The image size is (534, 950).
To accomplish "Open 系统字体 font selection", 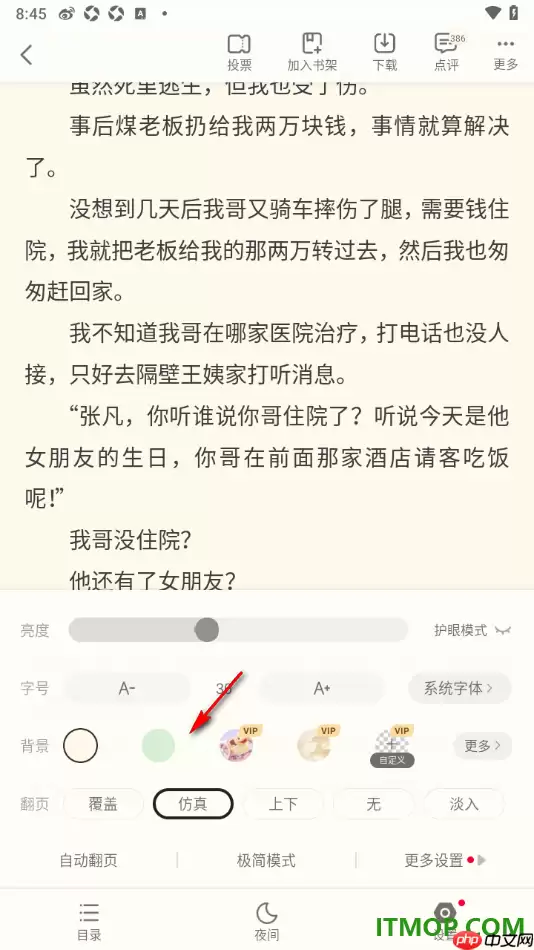I will 460,688.
